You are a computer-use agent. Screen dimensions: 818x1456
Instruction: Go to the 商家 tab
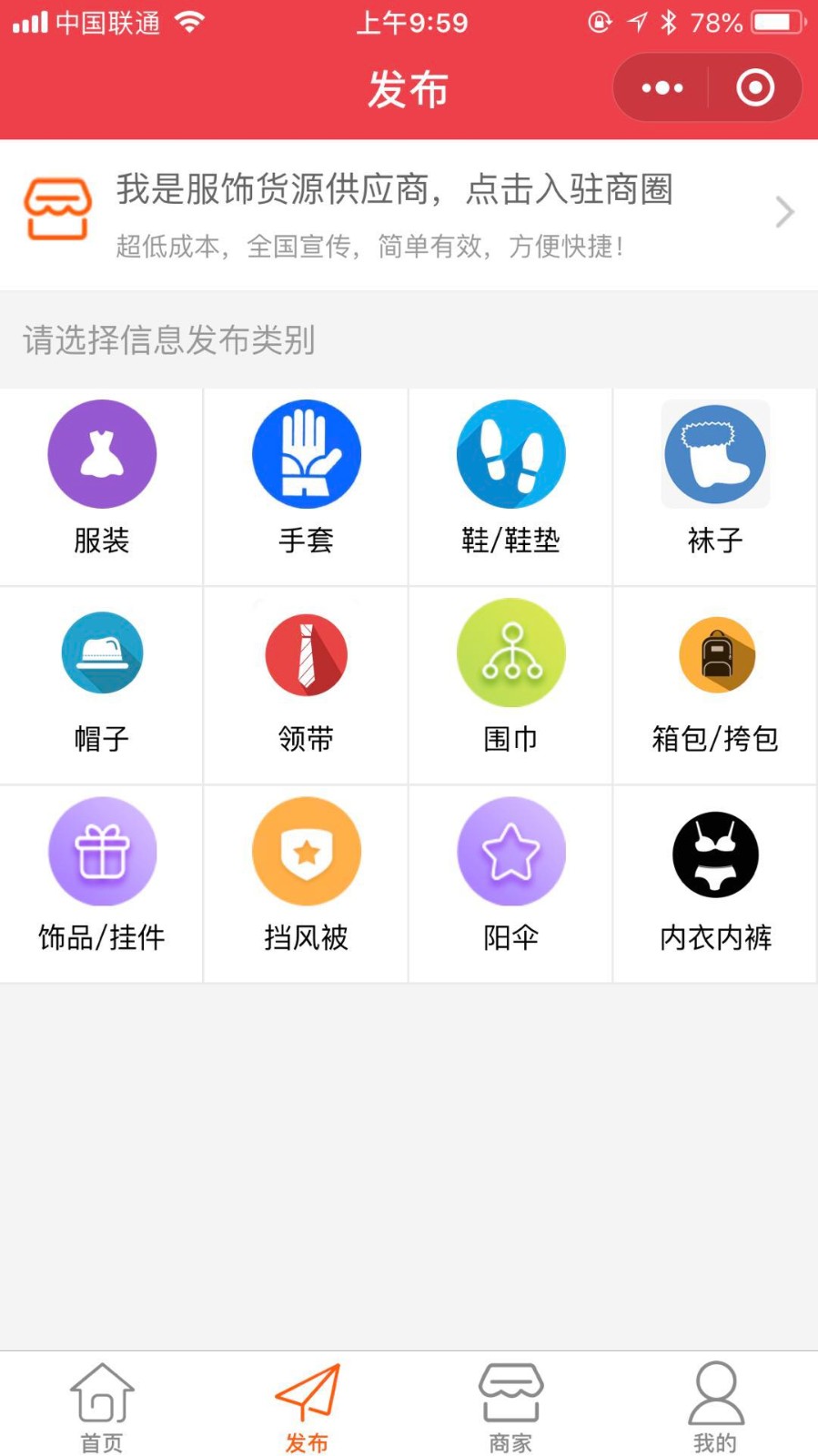pyautogui.click(x=510, y=1406)
